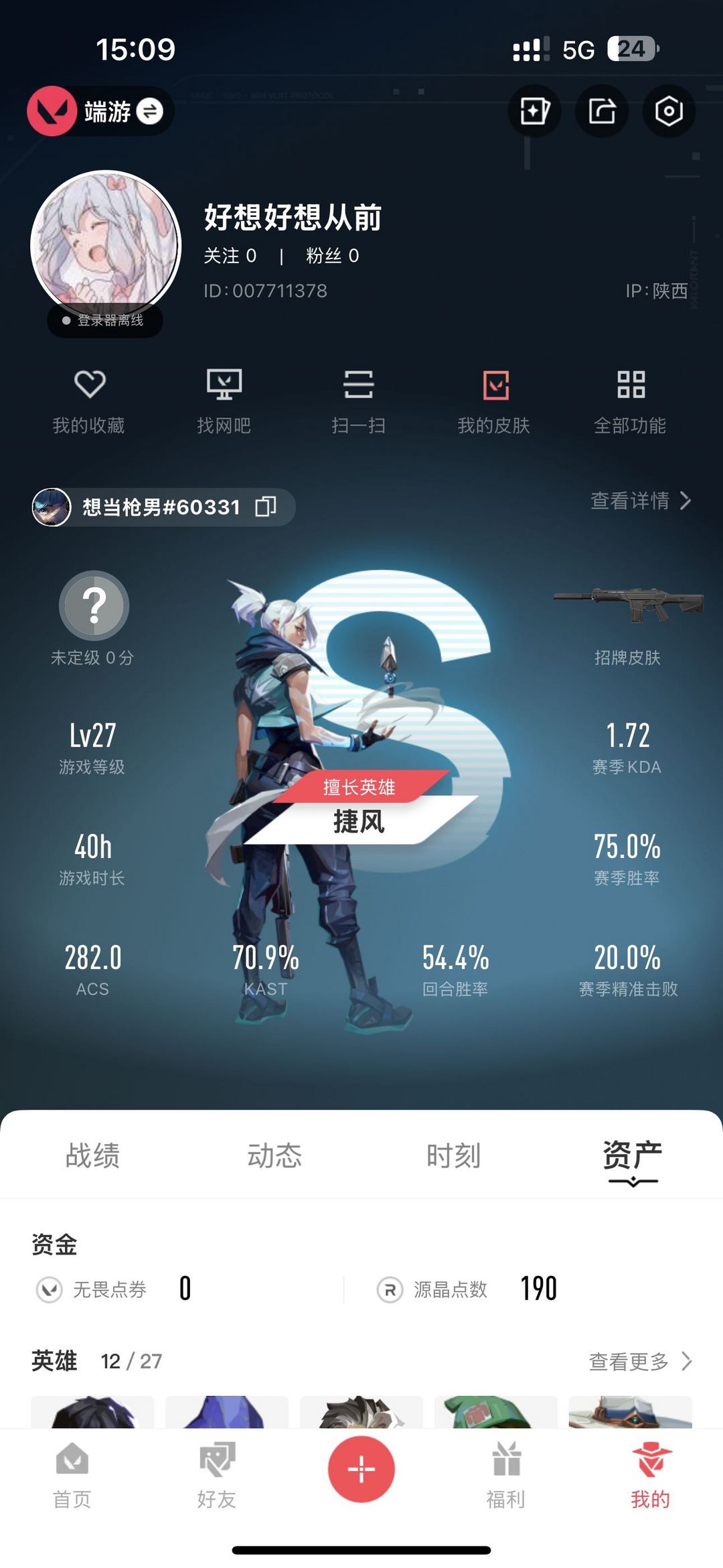This screenshot has width=723, height=1568.
Task: View more heroes via 查看更多
Action: click(640, 1361)
